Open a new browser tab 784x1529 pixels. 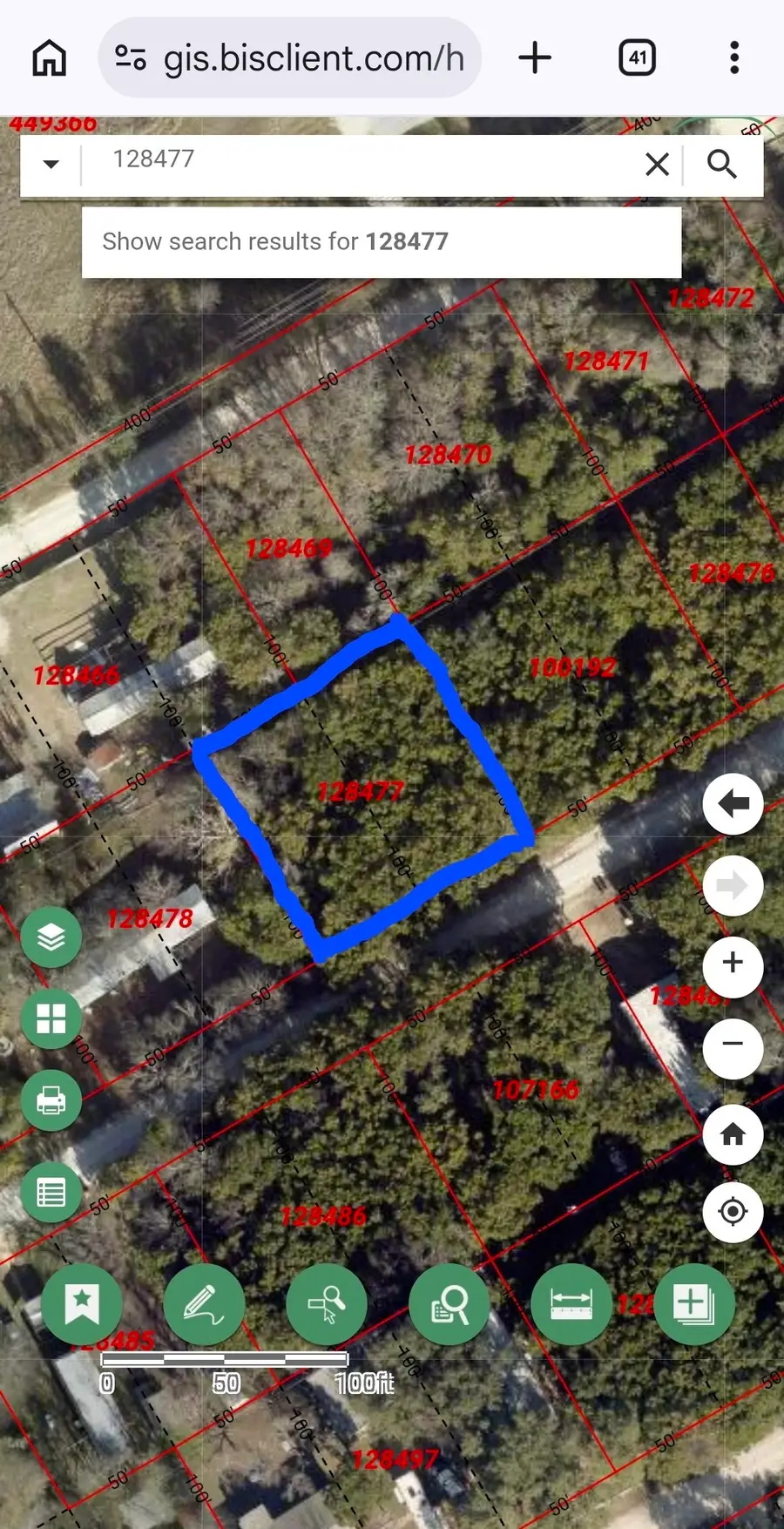pyautogui.click(x=535, y=58)
